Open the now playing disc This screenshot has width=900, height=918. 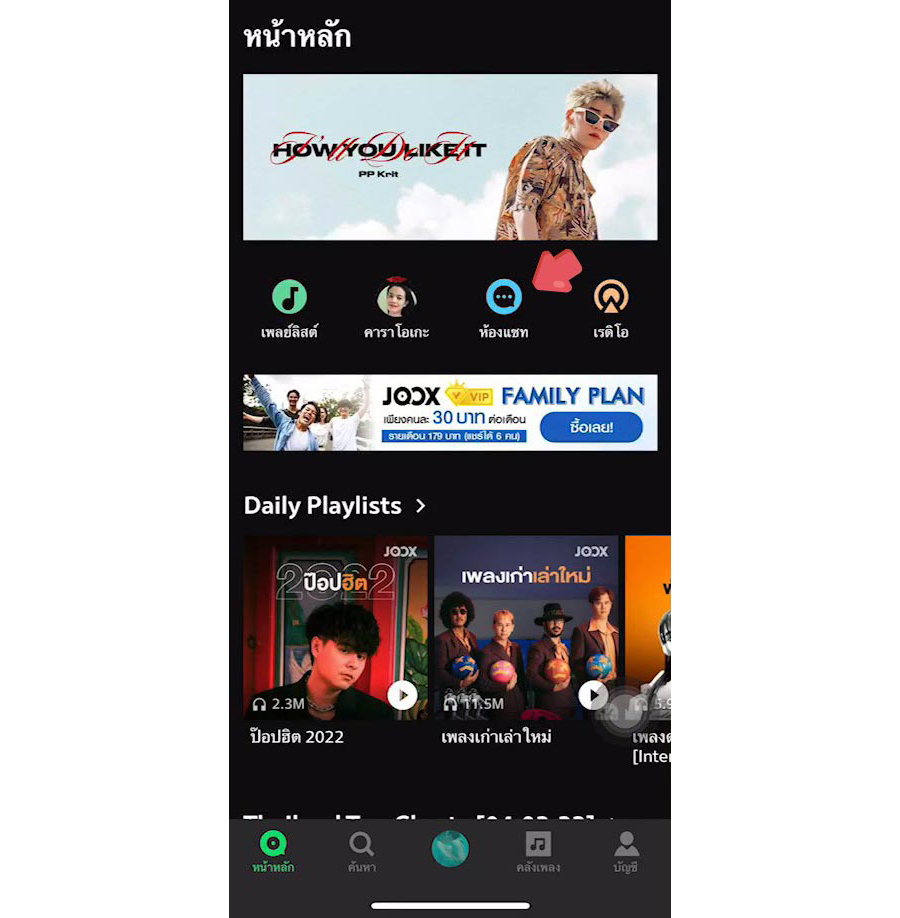pos(450,849)
